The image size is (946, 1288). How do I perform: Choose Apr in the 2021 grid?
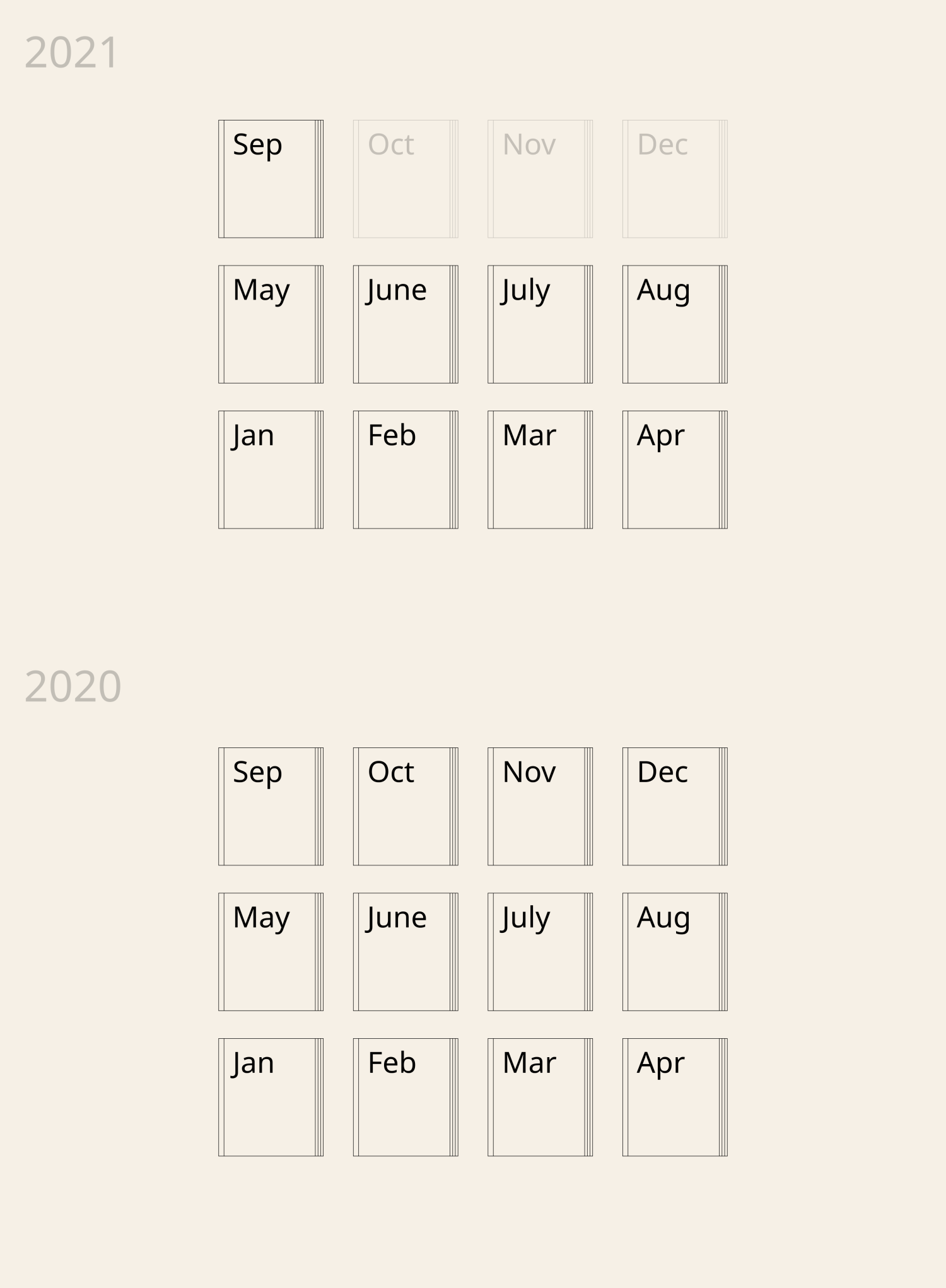pos(675,470)
